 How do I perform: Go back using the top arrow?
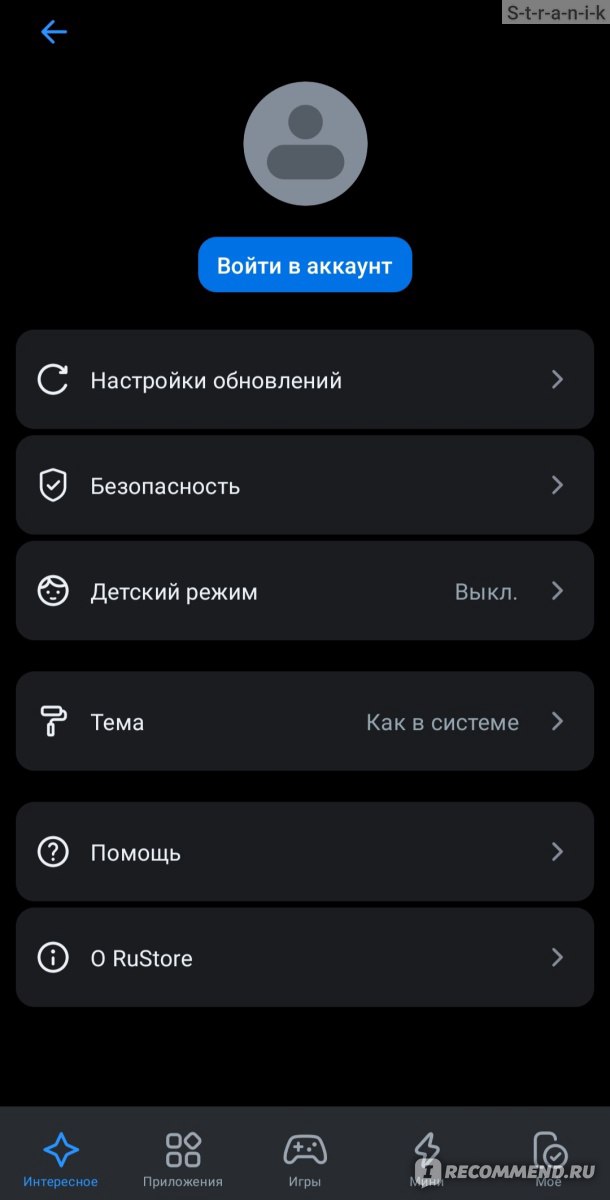pyautogui.click(x=54, y=32)
